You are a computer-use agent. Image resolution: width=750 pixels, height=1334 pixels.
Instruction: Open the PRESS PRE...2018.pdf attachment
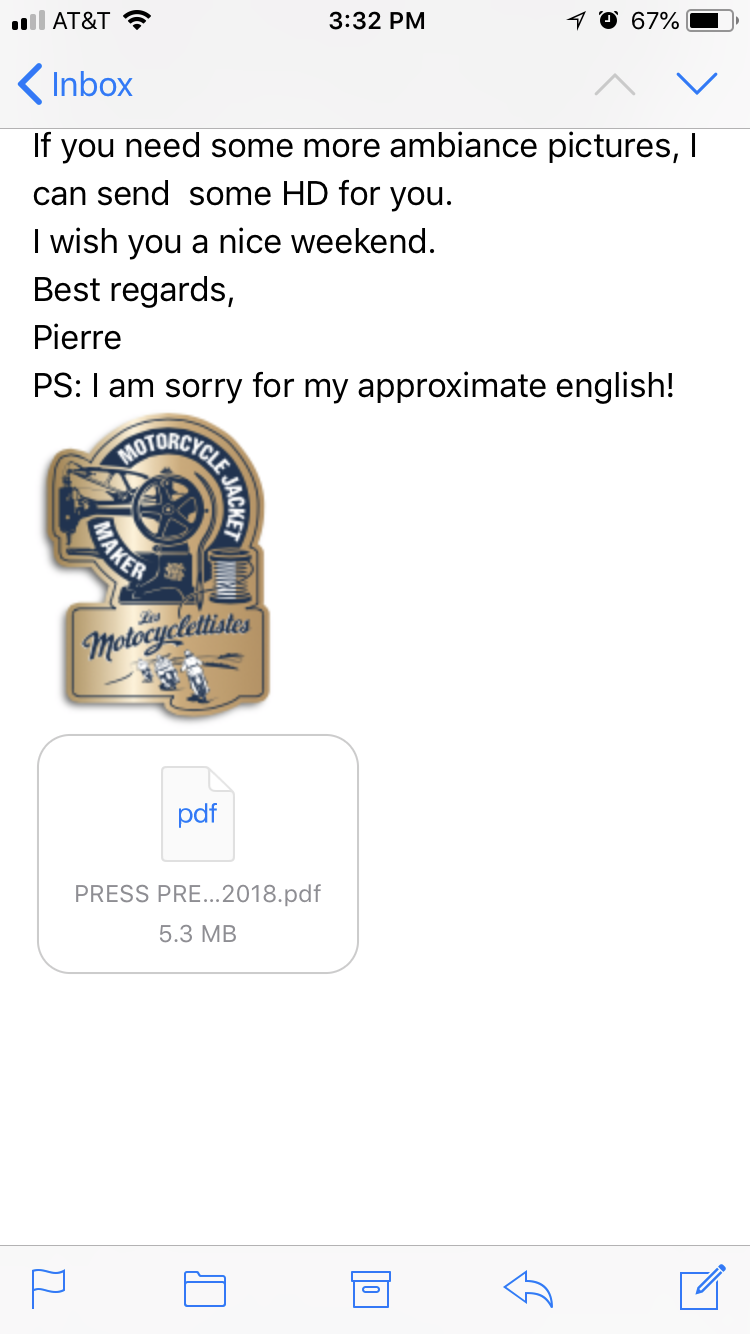(x=198, y=854)
